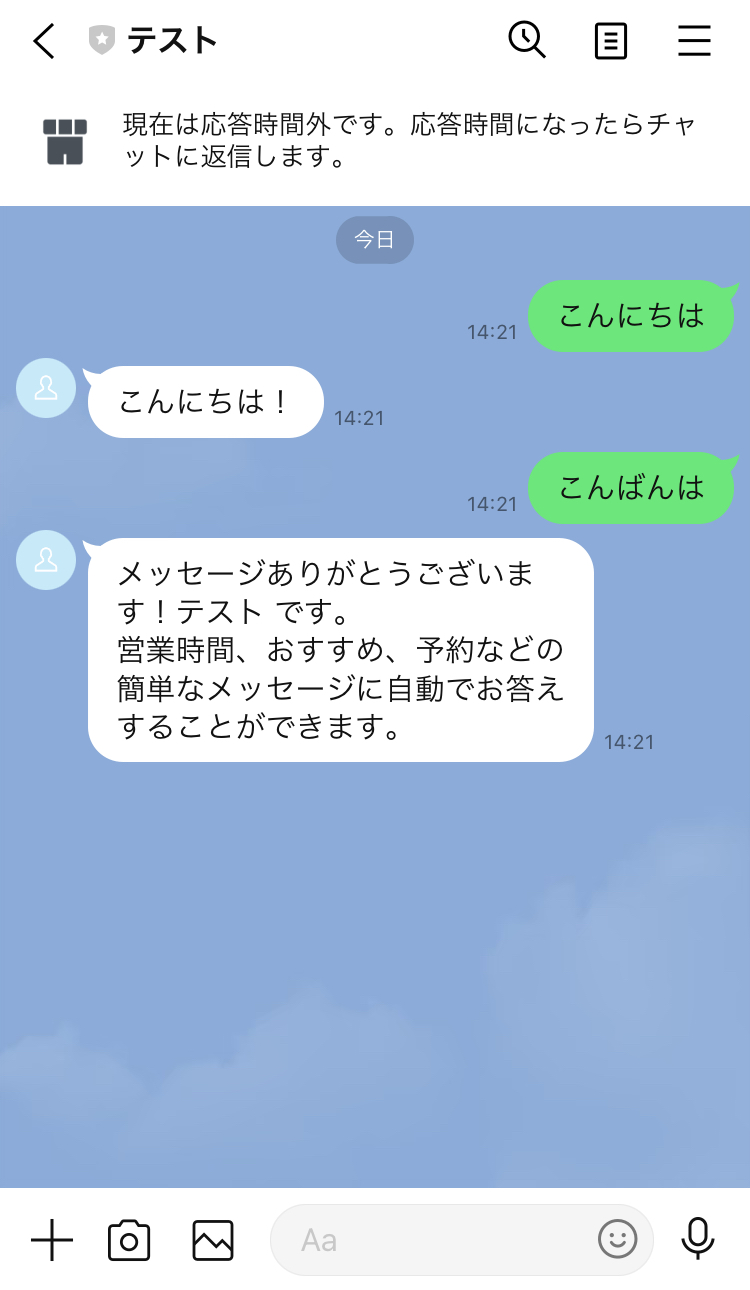Launch the camera from chat
Image resolution: width=750 pixels, height=1290 pixels.
(129, 1240)
